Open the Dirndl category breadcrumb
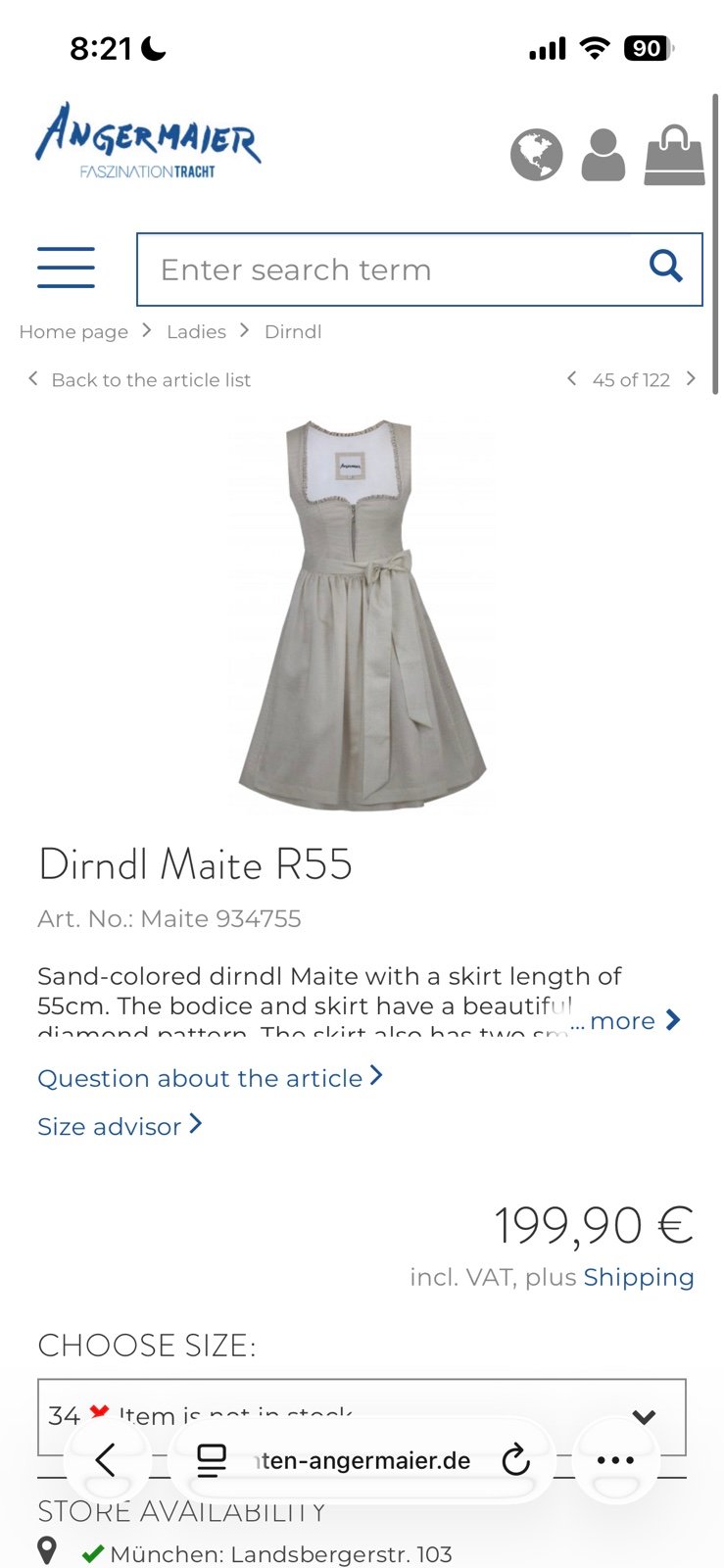Screen dimensions: 724x1568 click(x=291, y=331)
